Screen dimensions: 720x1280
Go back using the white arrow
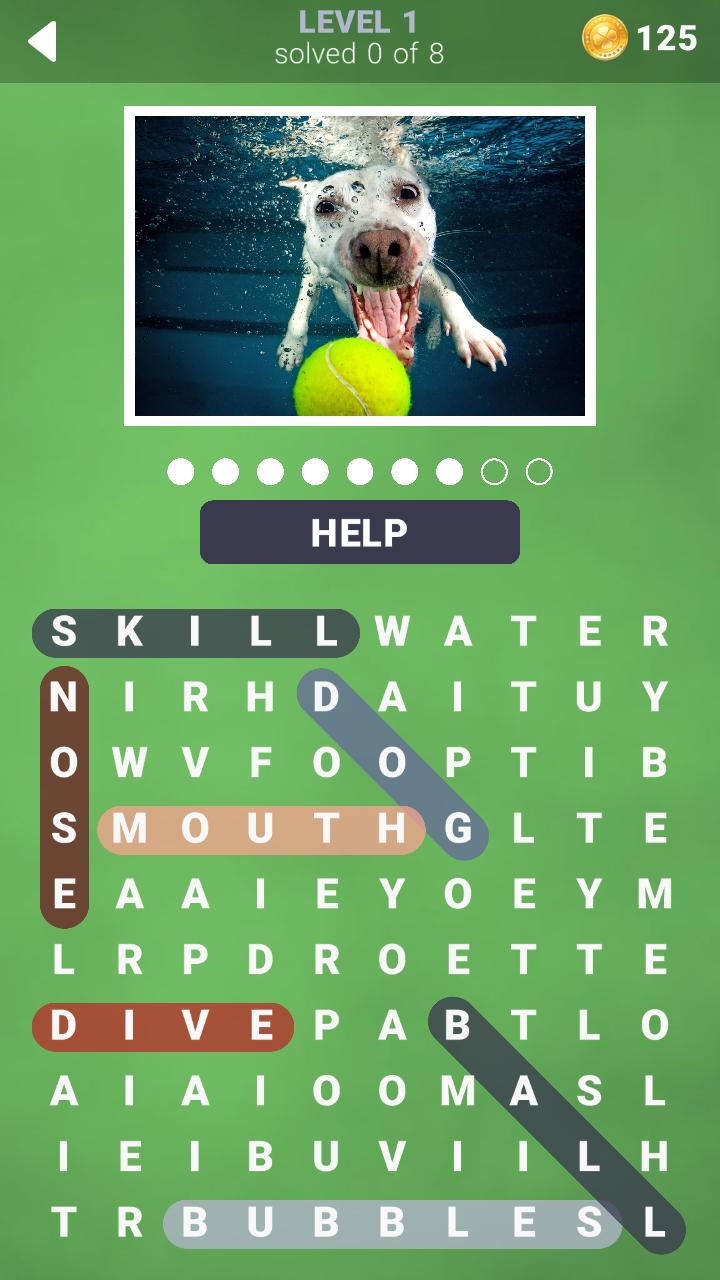click(x=42, y=41)
